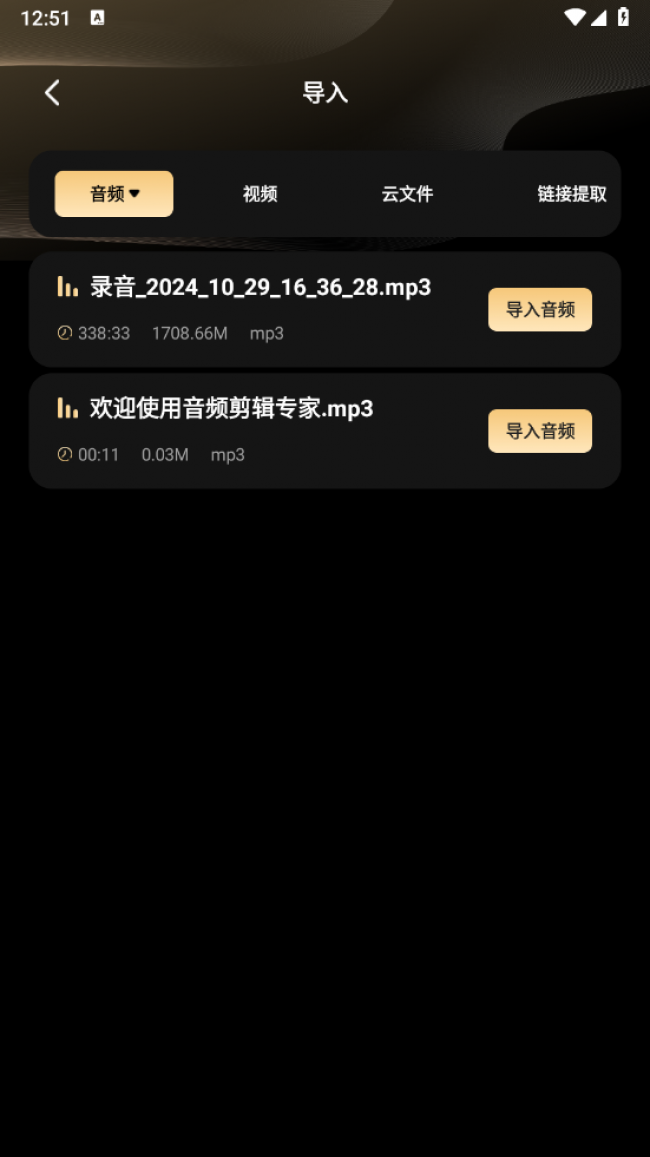This screenshot has height=1157, width=650.
Task: Import audio 录音_2024_10_29_16_36_28.mp3
Action: coord(539,310)
